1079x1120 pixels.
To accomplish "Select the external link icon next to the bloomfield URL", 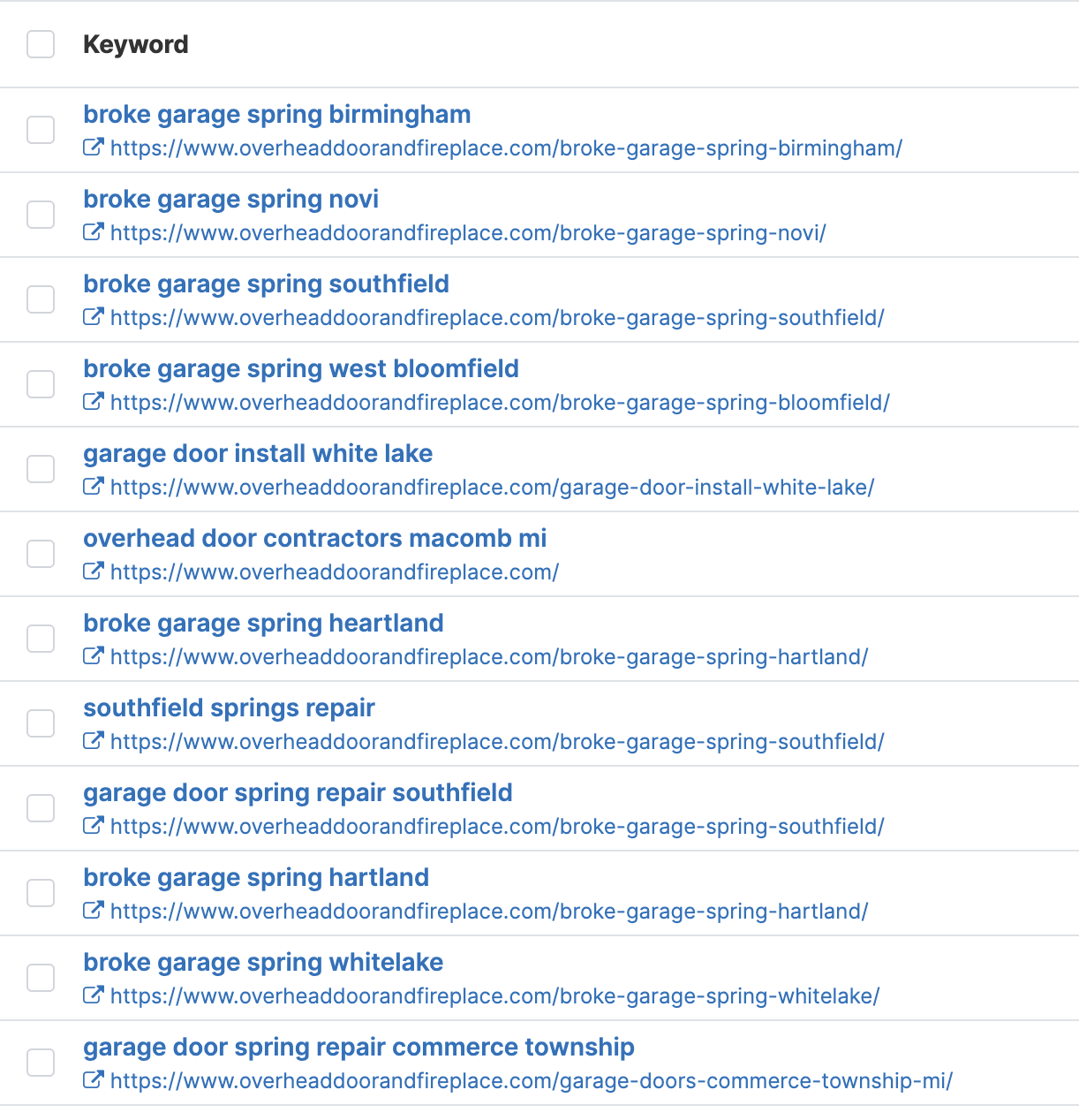I will (94, 402).
